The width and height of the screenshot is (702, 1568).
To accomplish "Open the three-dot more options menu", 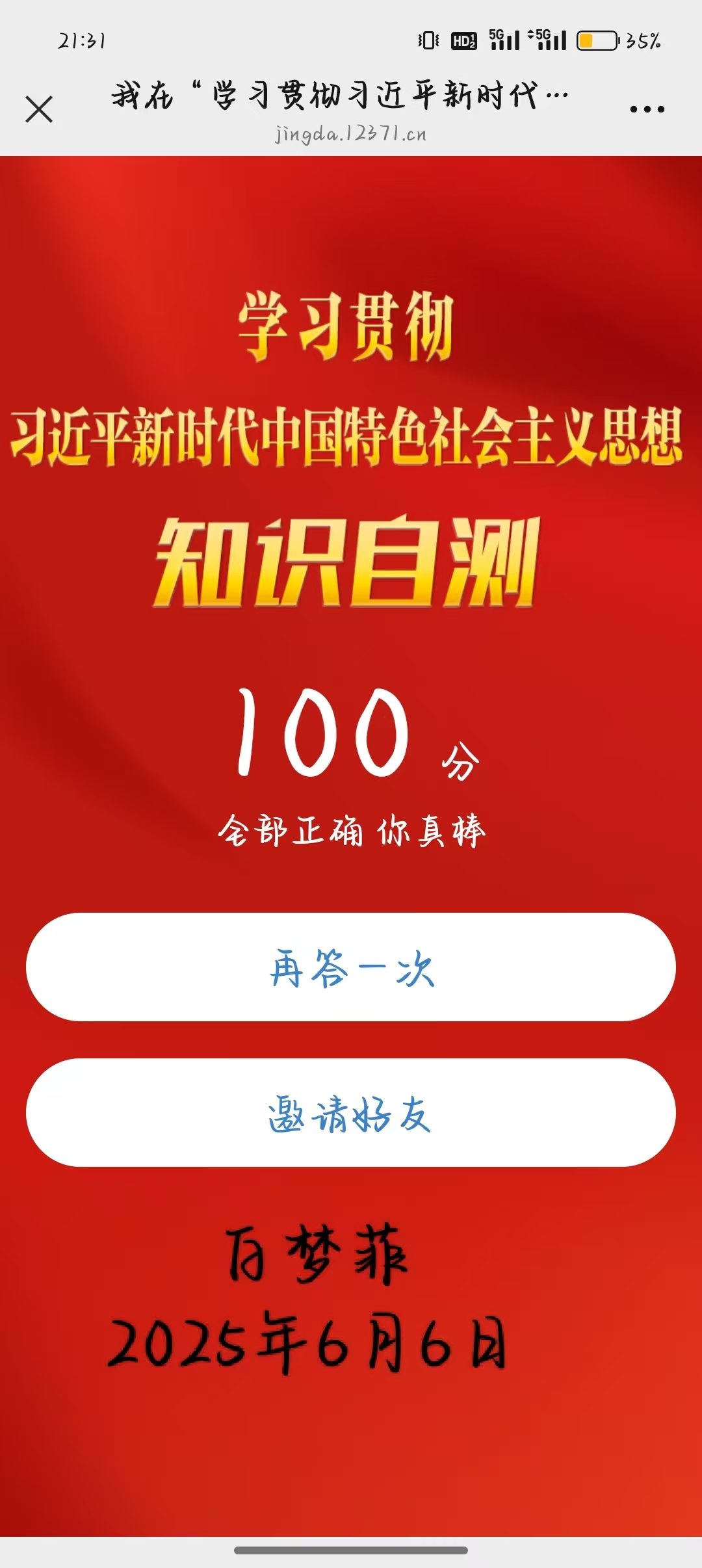I will coord(647,109).
